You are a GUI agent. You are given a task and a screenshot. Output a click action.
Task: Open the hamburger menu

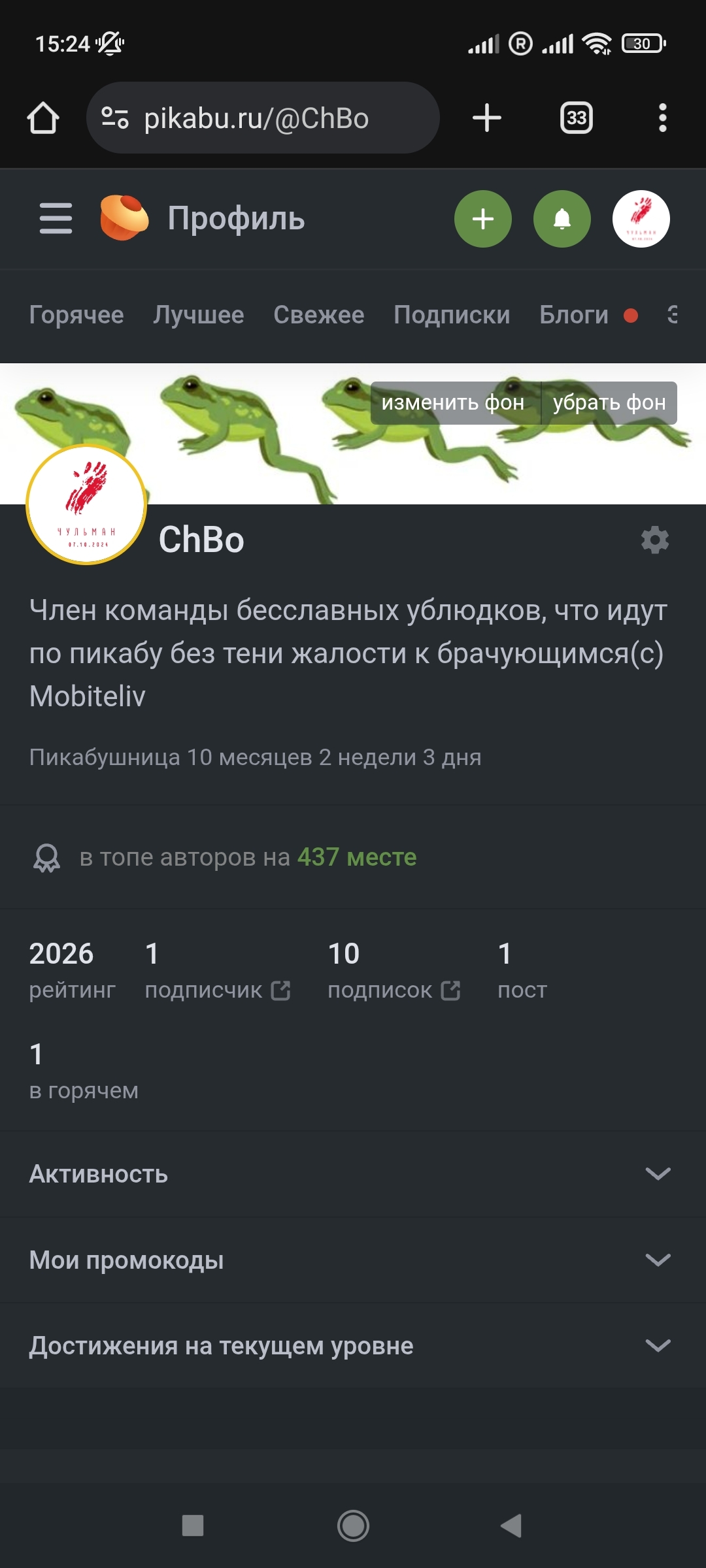point(56,218)
